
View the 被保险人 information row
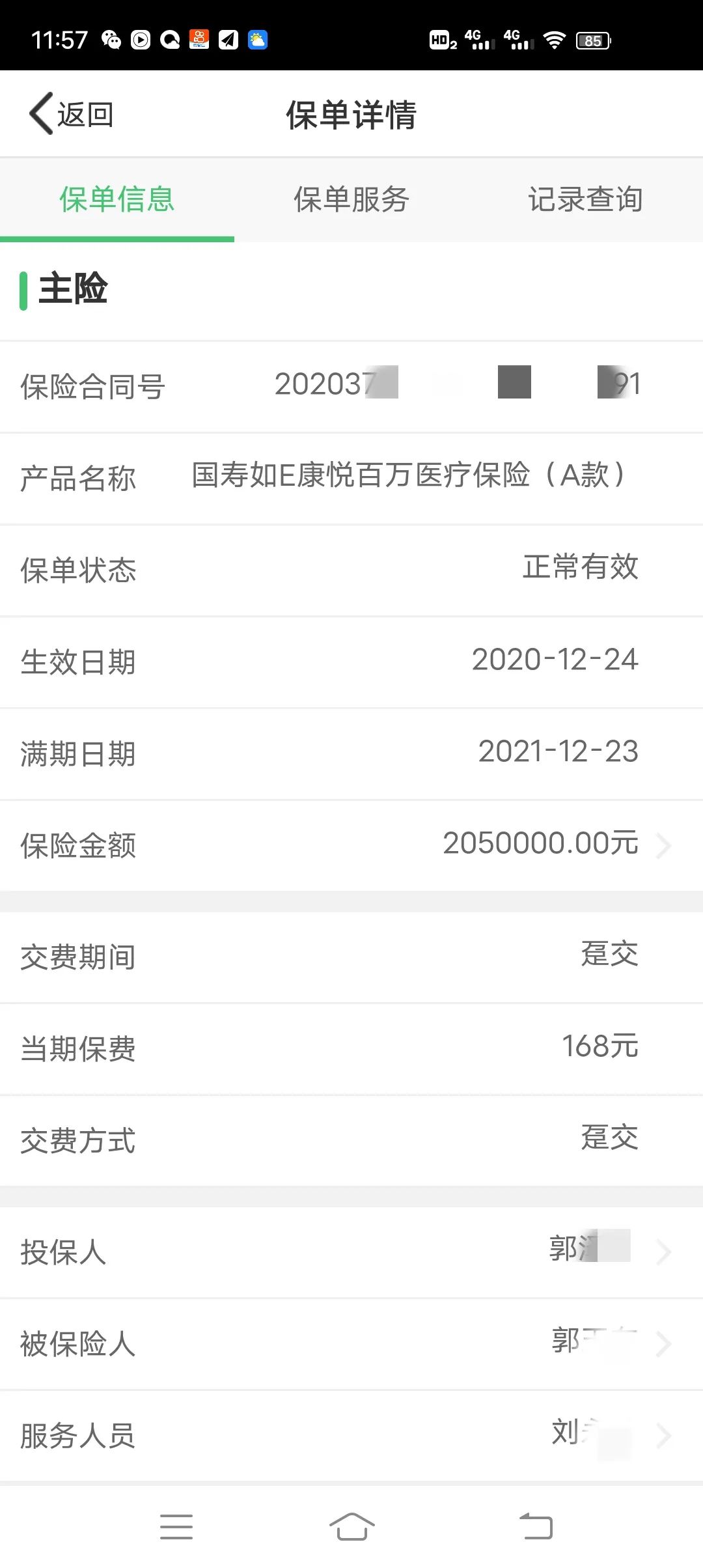[351, 1343]
